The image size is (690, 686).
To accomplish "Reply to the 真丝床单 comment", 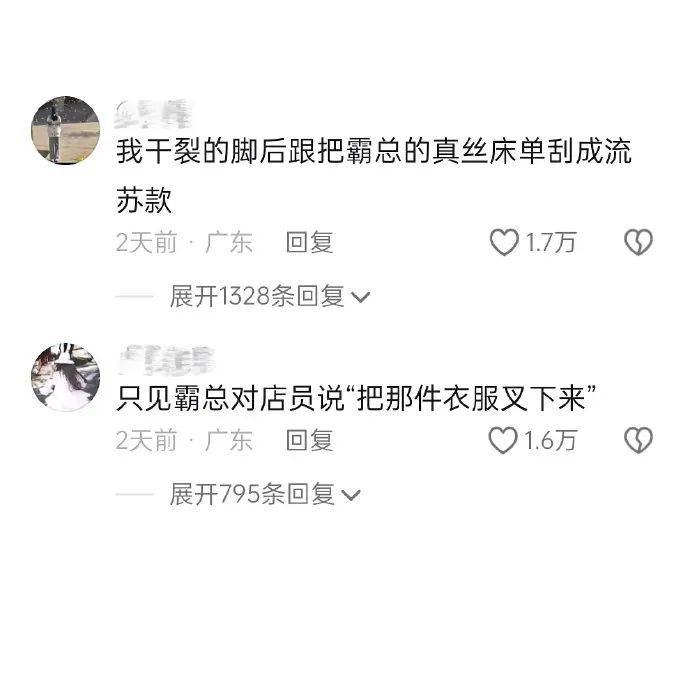I will 309,242.
